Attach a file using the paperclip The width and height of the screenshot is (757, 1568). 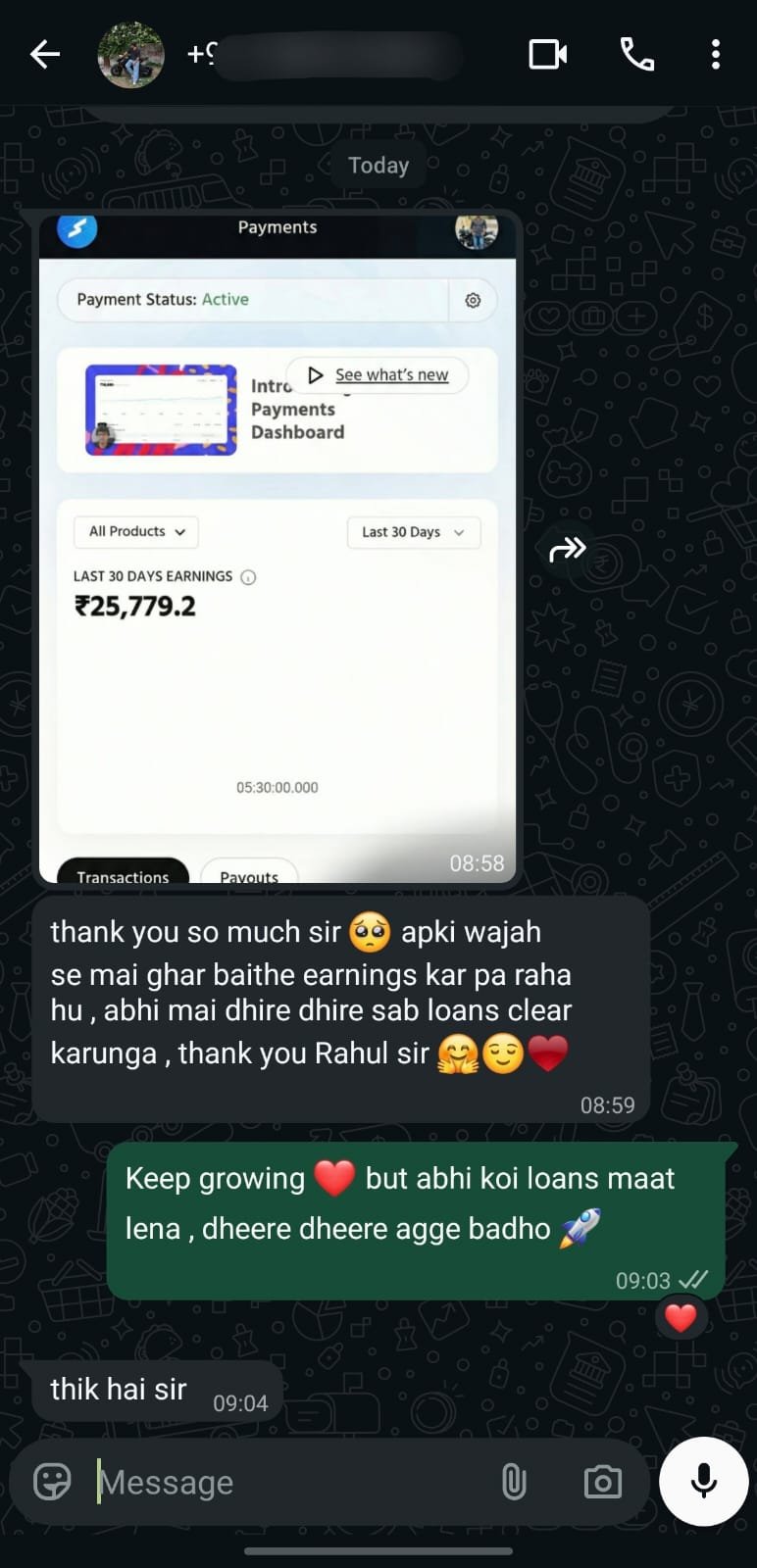coord(514,1482)
